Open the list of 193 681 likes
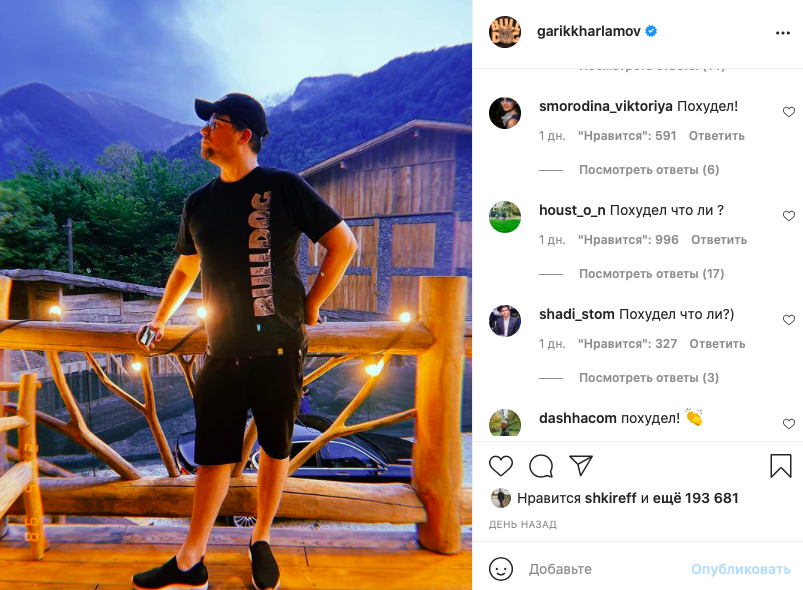Screen dimensions: 803x590 tap(695, 498)
